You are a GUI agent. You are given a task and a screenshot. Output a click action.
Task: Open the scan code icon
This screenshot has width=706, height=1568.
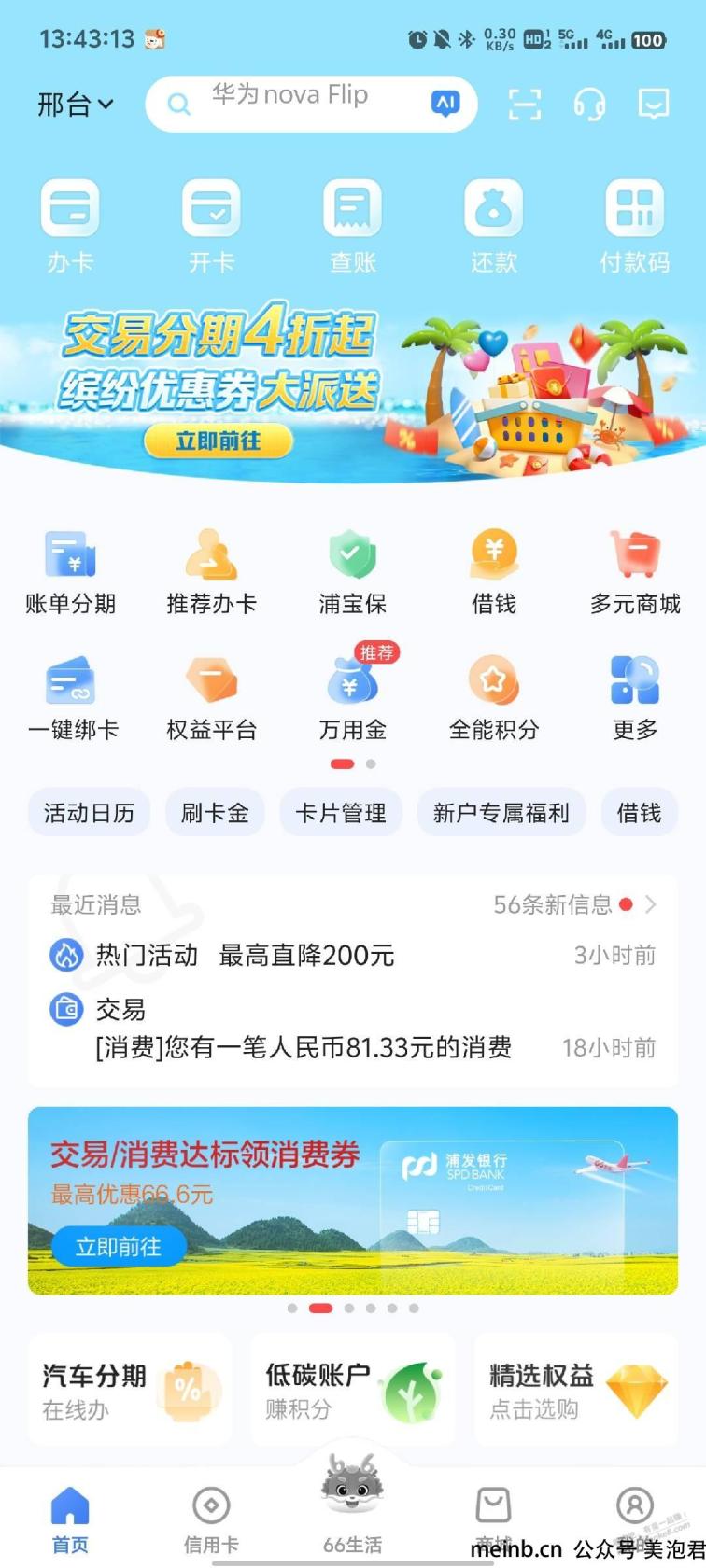click(x=525, y=105)
